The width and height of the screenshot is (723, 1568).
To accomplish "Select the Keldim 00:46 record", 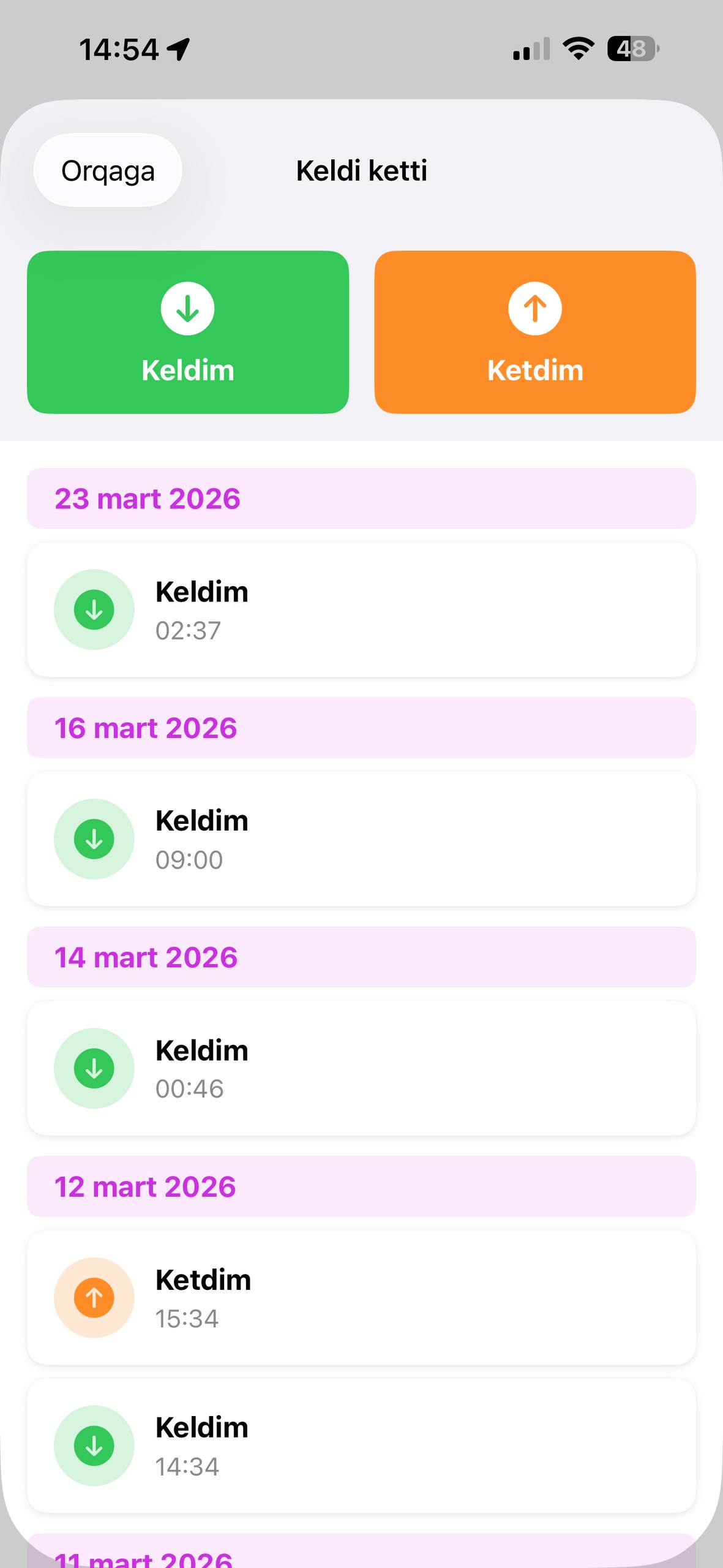I will tap(361, 1068).
